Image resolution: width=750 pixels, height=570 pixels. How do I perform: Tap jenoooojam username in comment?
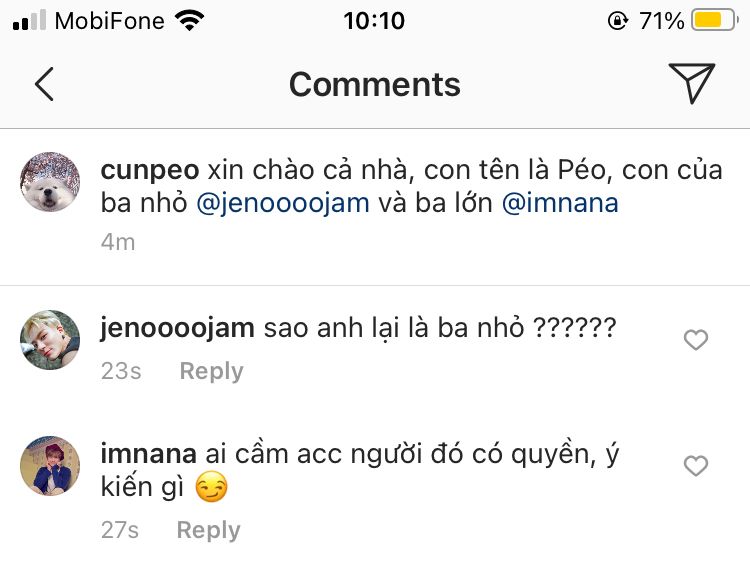click(x=178, y=328)
